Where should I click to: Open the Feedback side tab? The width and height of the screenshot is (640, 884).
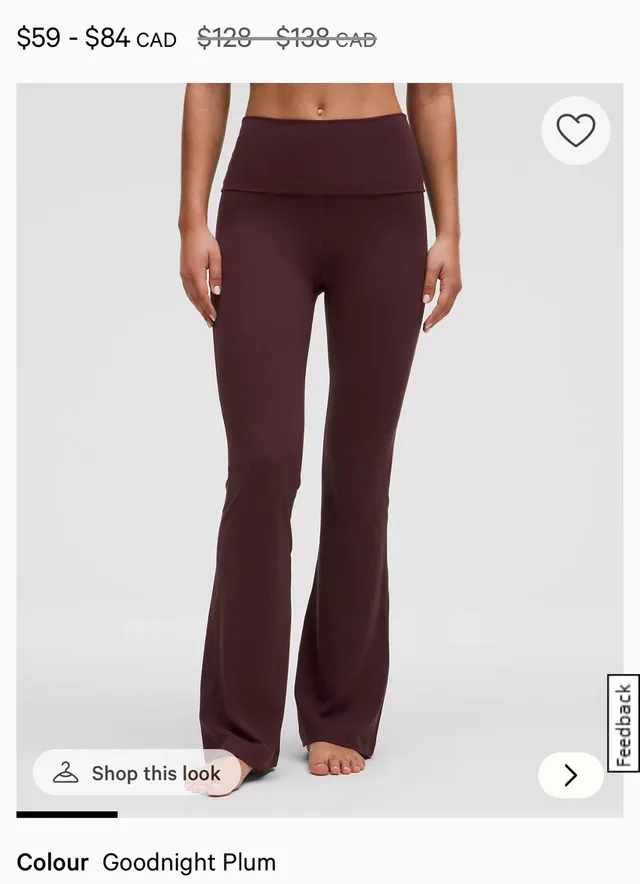click(x=623, y=724)
